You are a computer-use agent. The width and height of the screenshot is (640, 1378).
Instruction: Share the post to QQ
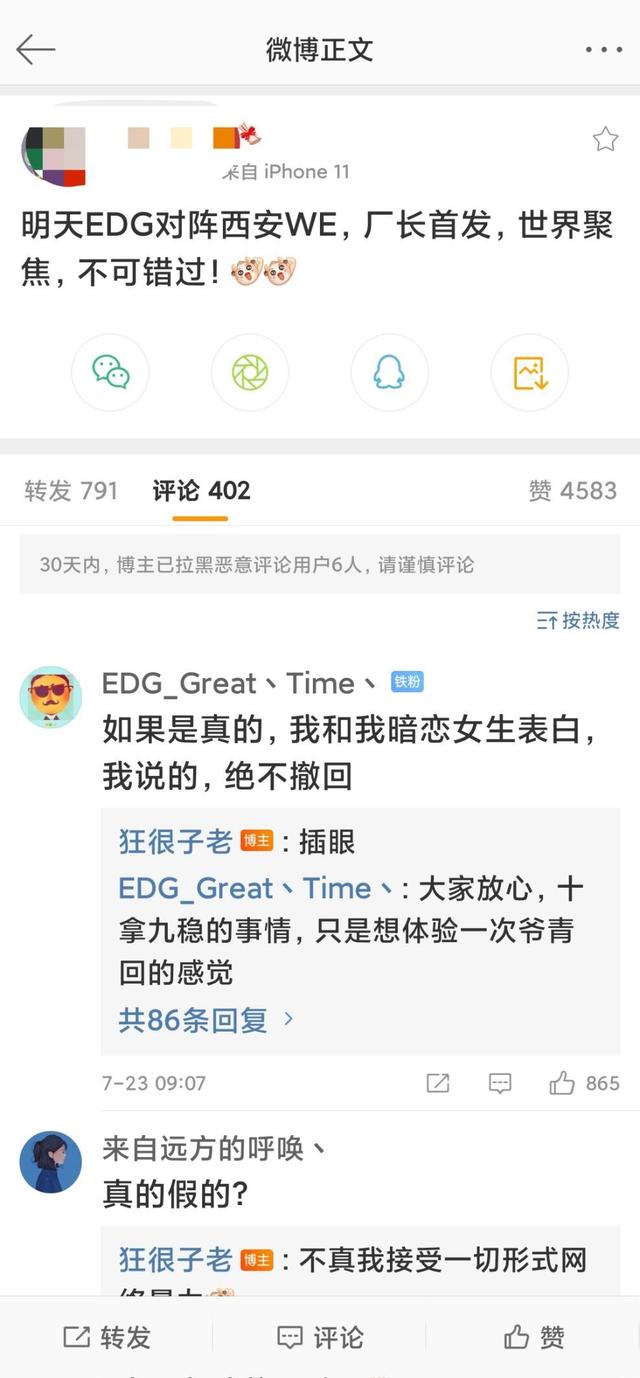(x=389, y=372)
